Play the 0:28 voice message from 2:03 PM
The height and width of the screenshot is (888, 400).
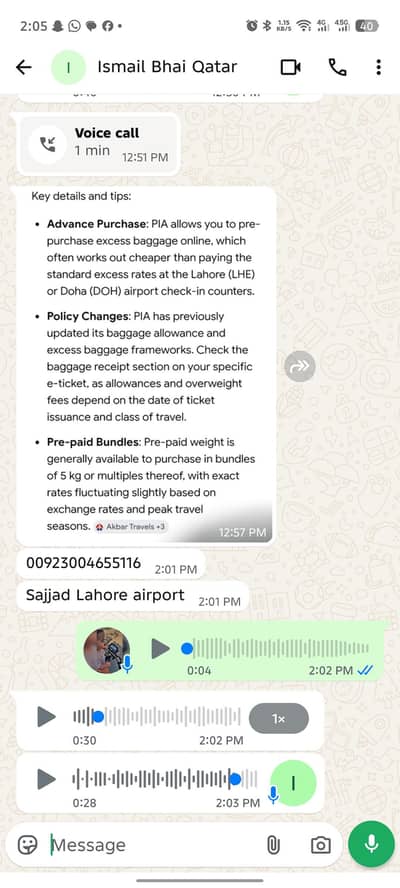click(46, 779)
